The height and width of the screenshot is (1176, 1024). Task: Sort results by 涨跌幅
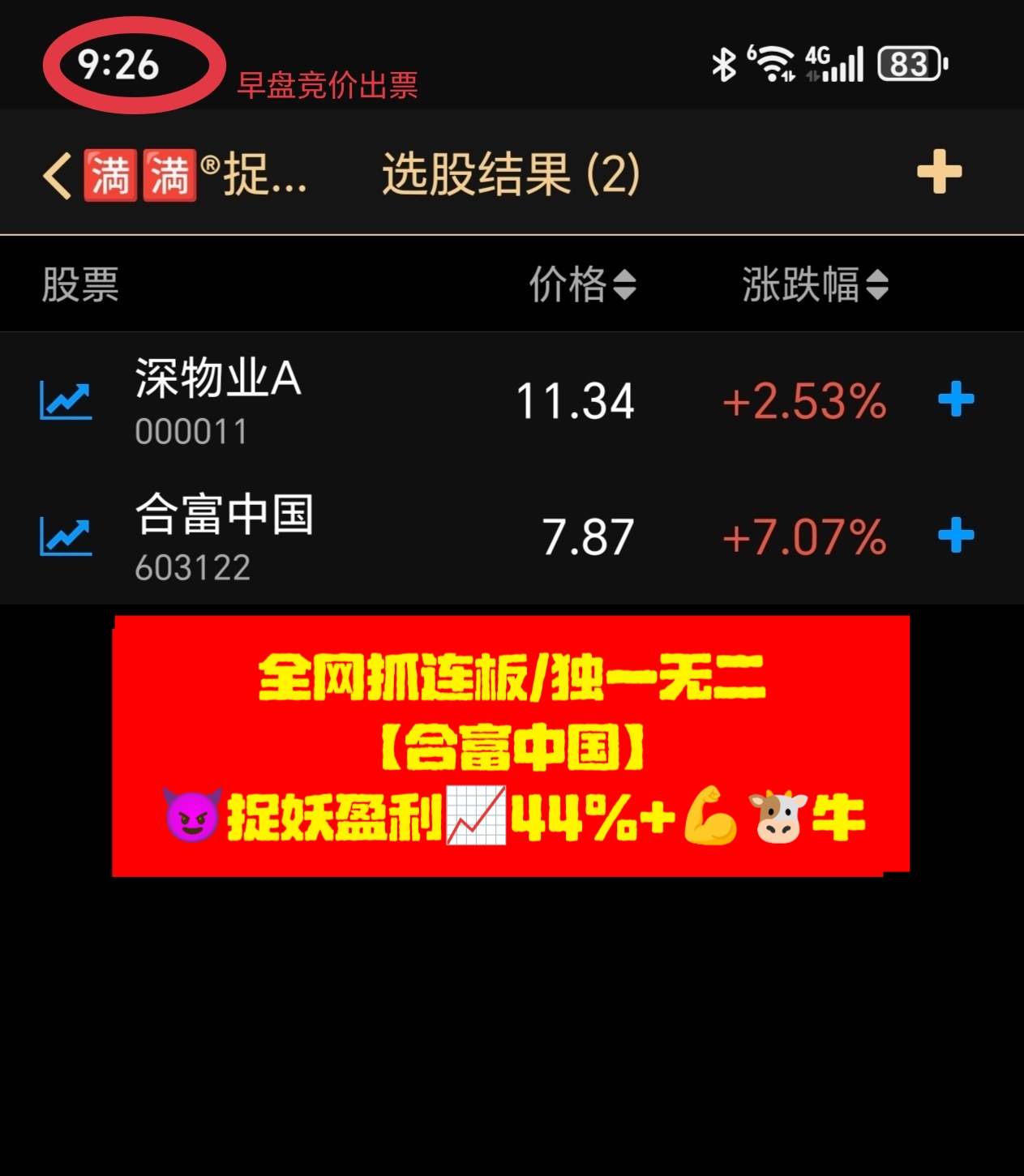(x=814, y=284)
